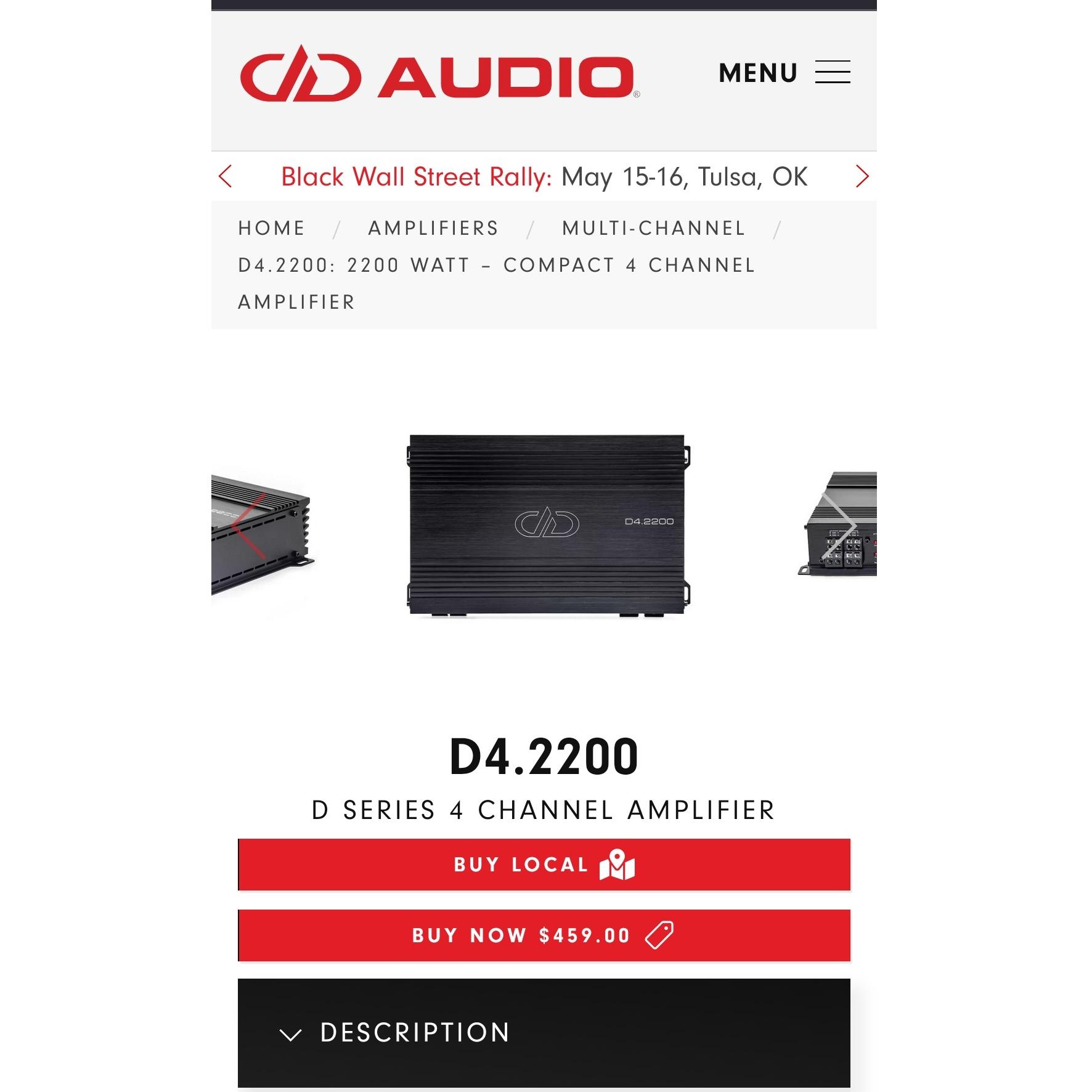1092x1092 pixels.
Task: Tap the BUY LOCAL button
Action: [544, 865]
